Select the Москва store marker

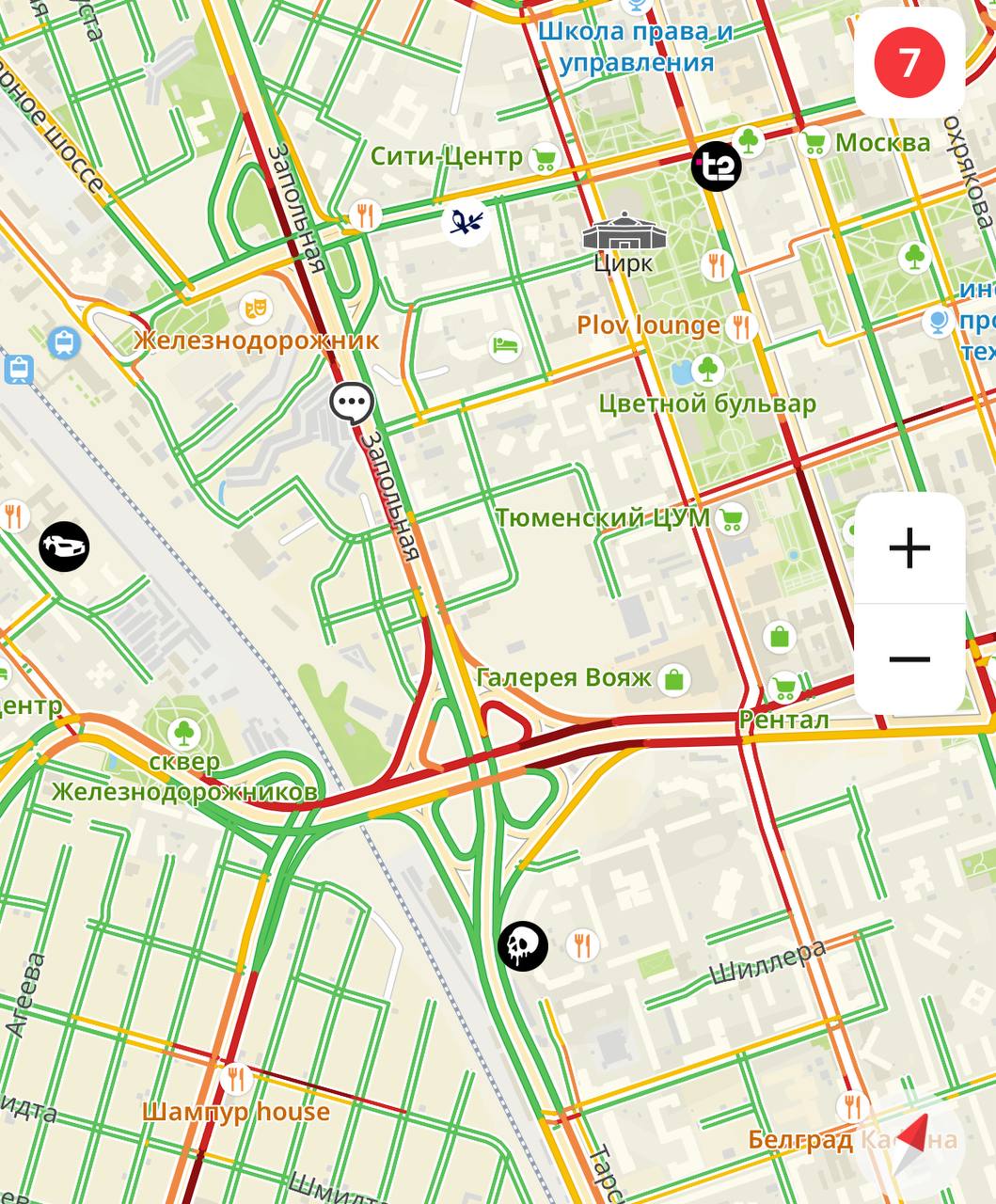coord(814,143)
